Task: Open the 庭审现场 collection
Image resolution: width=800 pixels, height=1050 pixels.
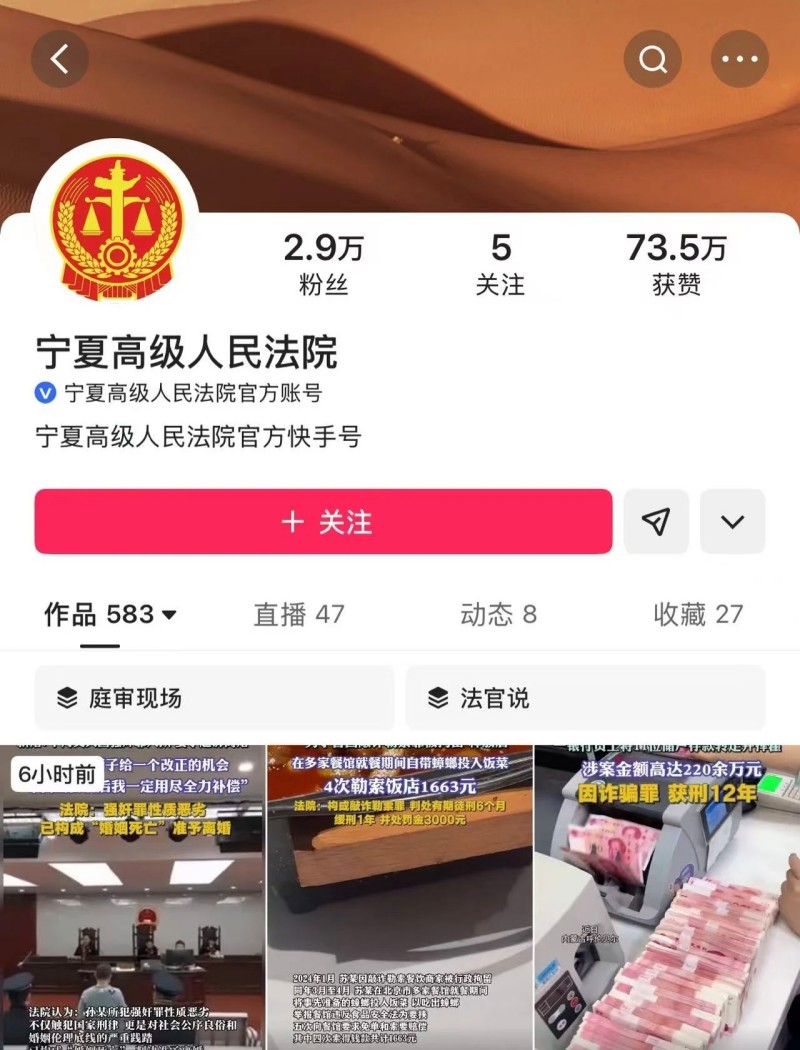Action: (x=214, y=698)
